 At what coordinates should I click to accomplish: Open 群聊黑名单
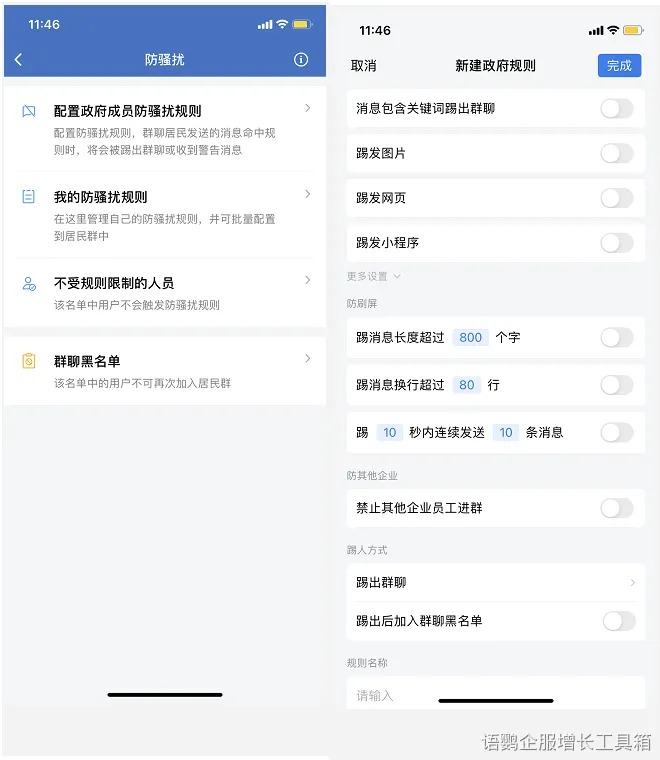point(165,370)
